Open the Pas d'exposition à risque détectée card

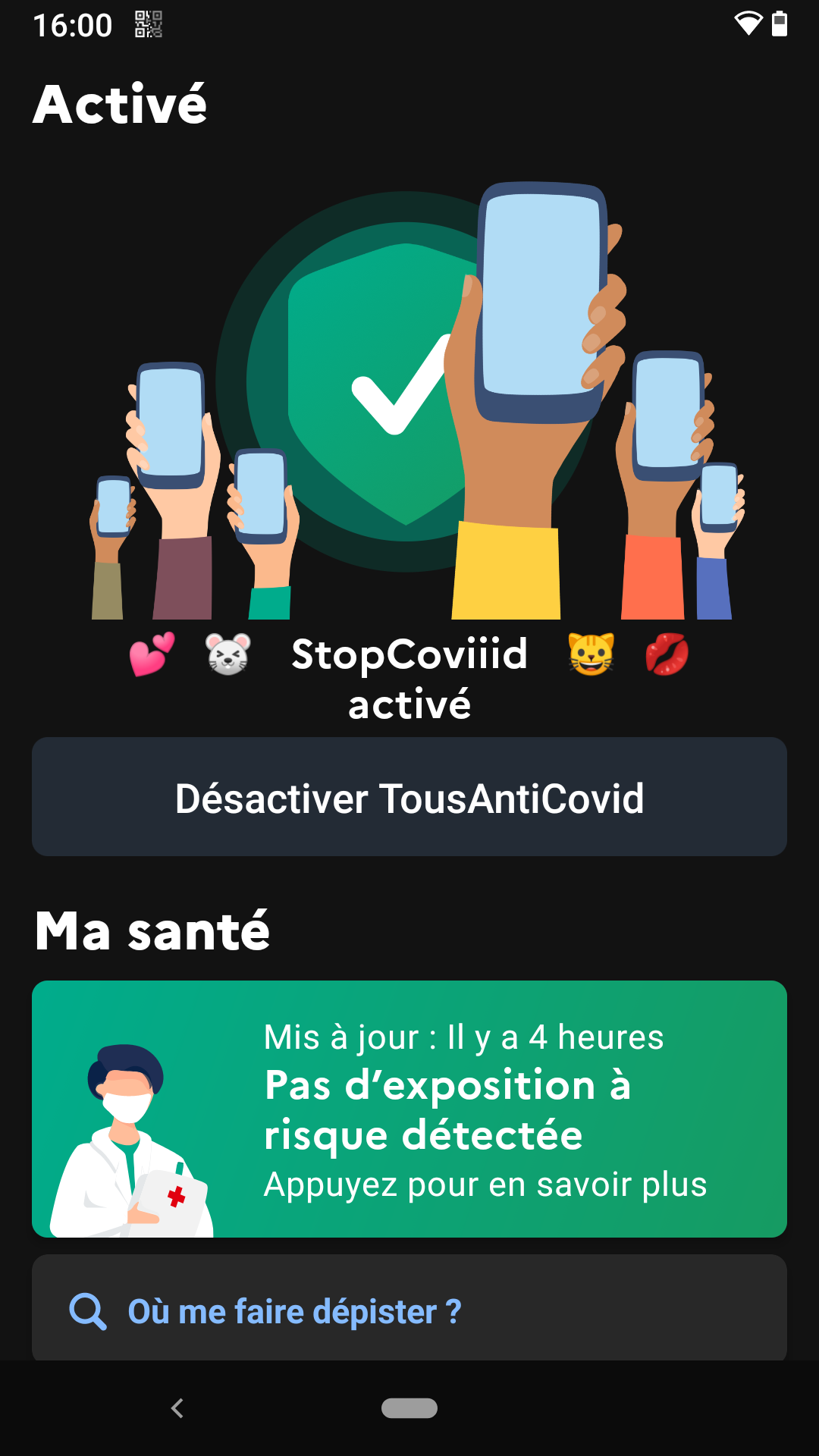click(x=409, y=1109)
